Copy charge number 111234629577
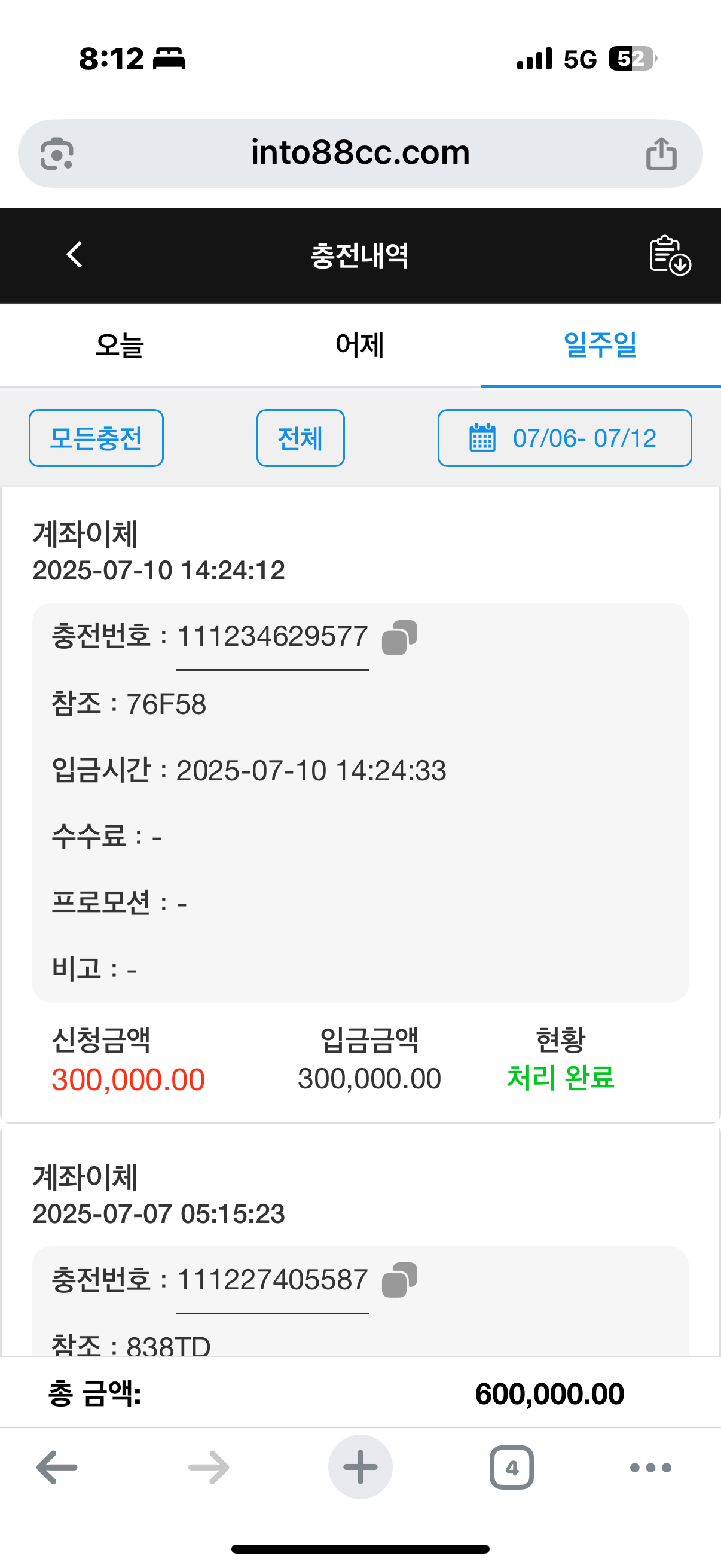721x1568 pixels. tap(399, 637)
